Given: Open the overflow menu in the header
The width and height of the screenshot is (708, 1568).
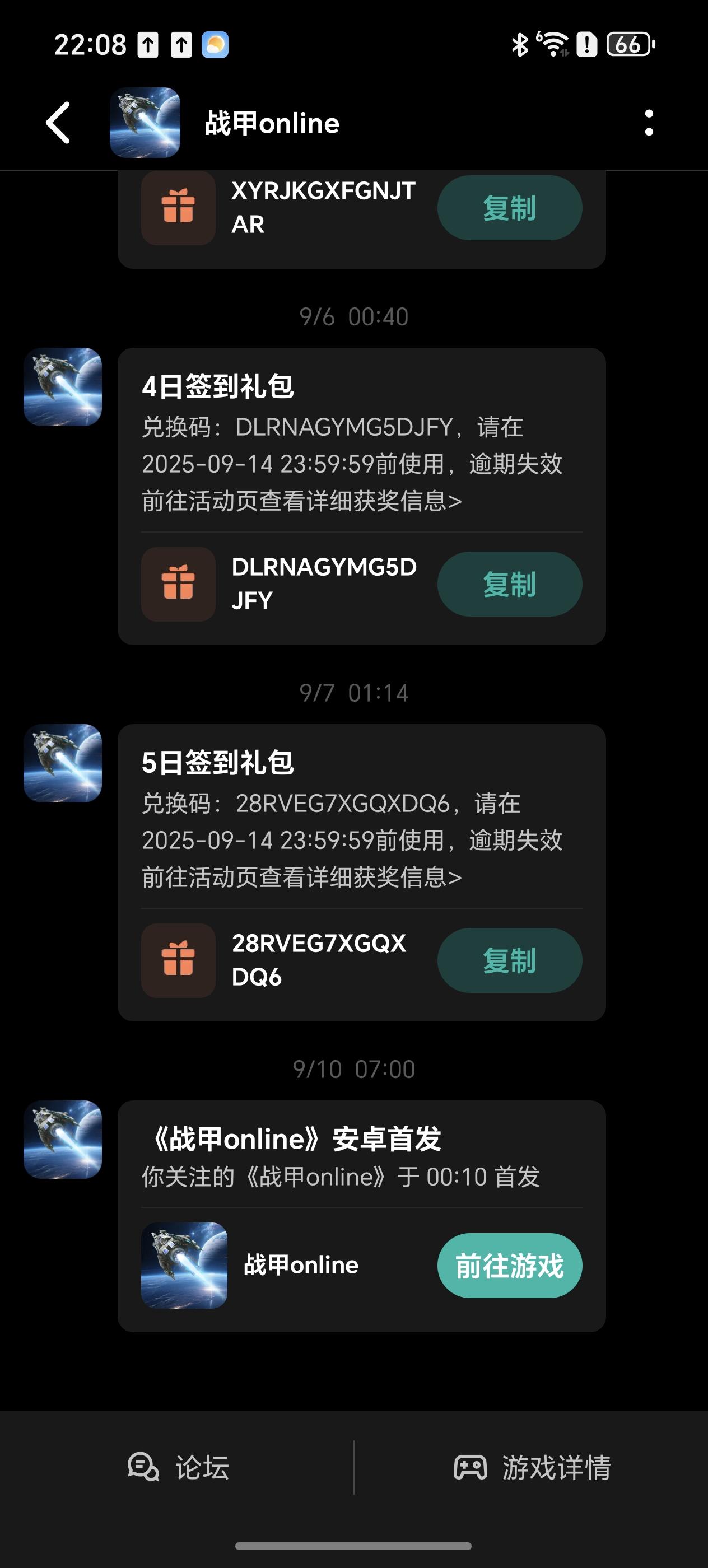Looking at the screenshot, I should (x=648, y=123).
